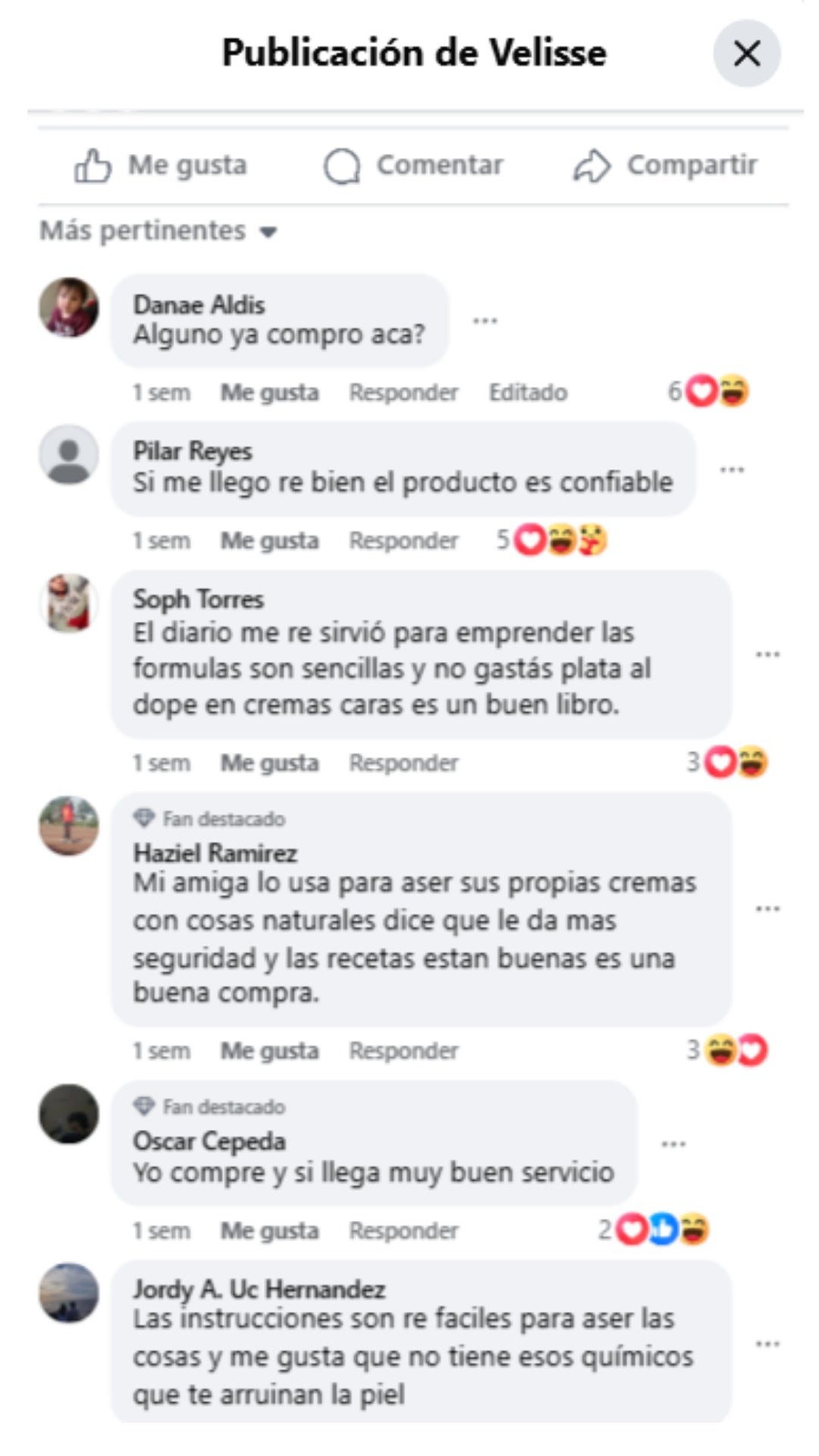View edit history on Danae Aldis's comment

coord(528,393)
